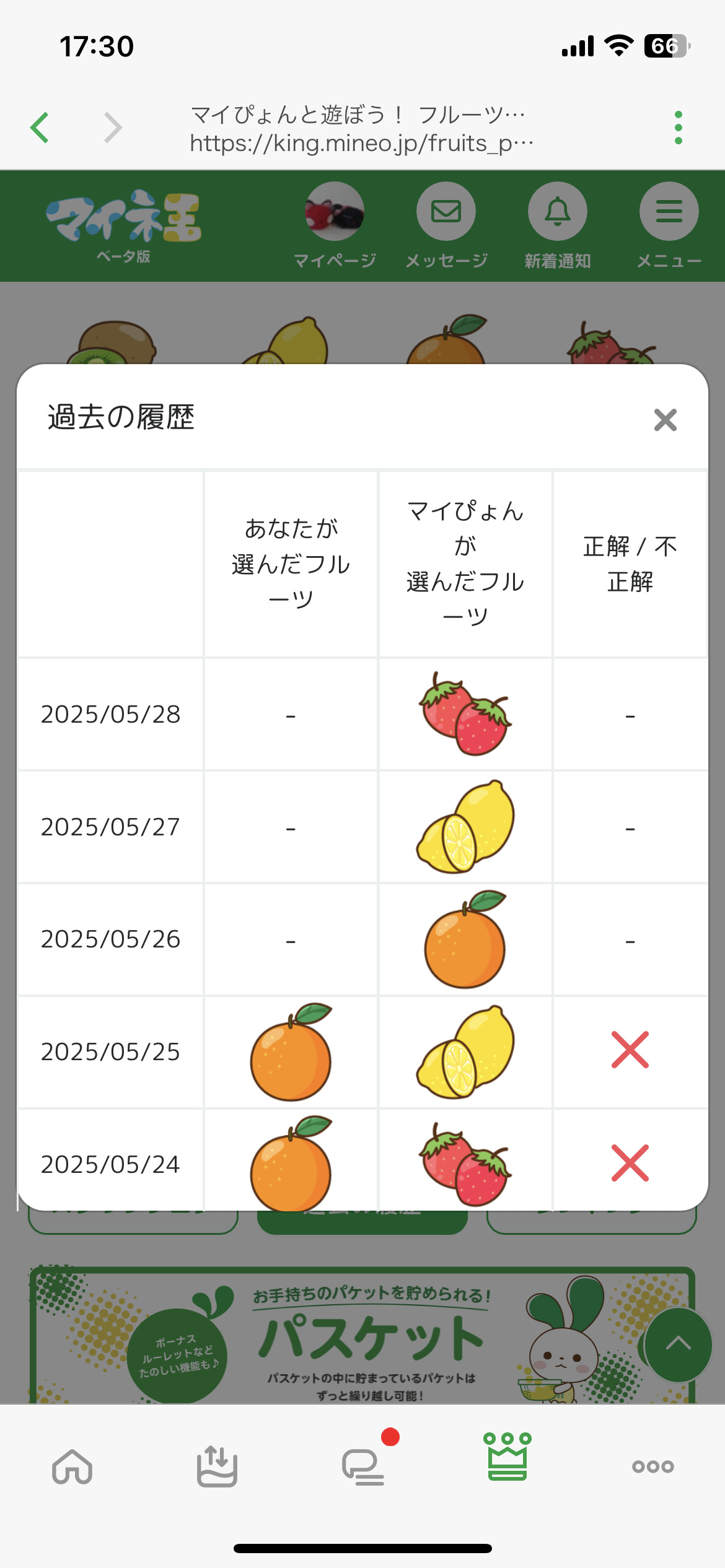Open the chat tab with red badge
This screenshot has width=725, height=1568.
coord(363,1466)
